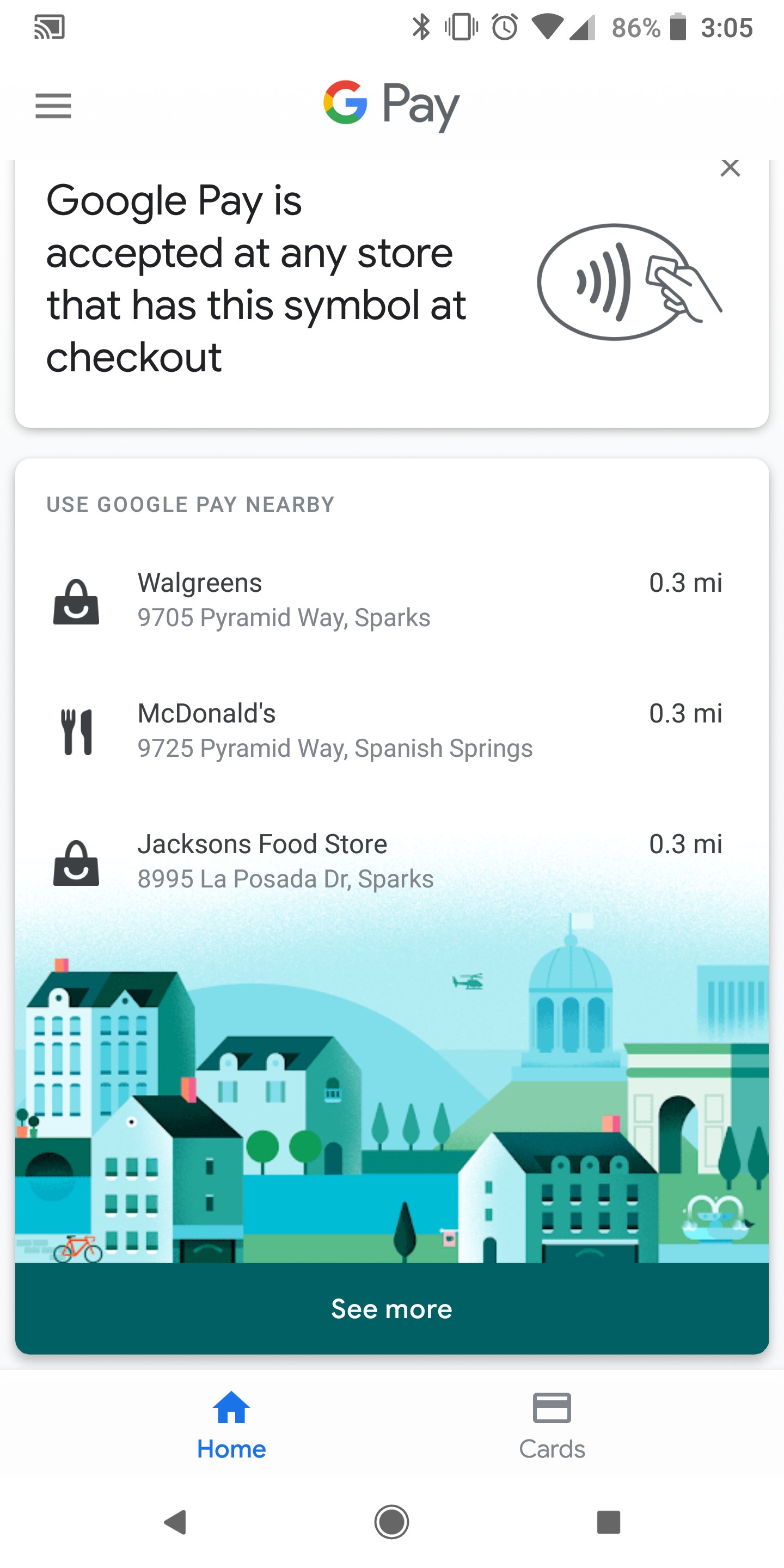The width and height of the screenshot is (784, 1568).
Task: Open the navigation drawer menu
Action: pyautogui.click(x=53, y=105)
